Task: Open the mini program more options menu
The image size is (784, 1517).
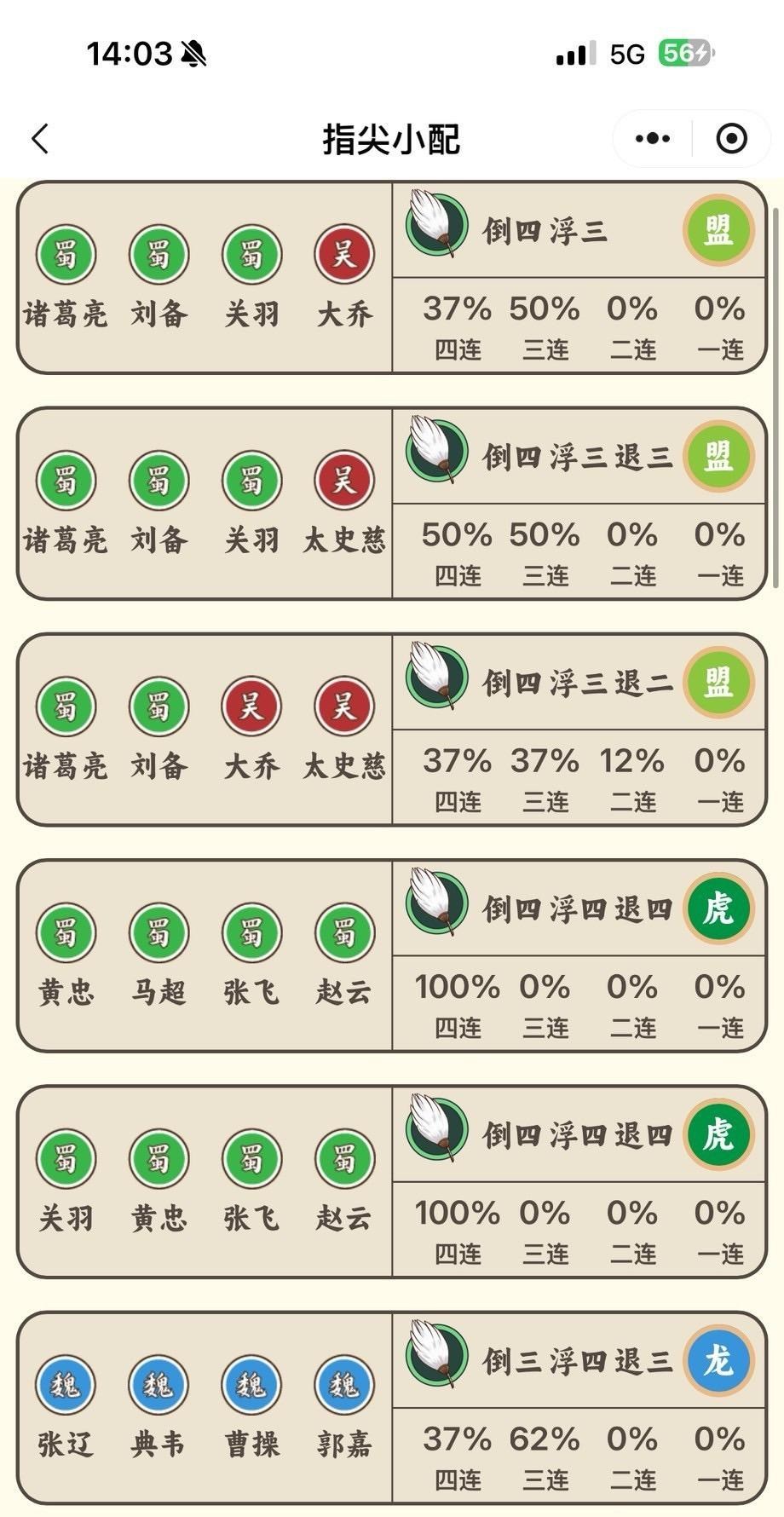Action: tap(653, 138)
